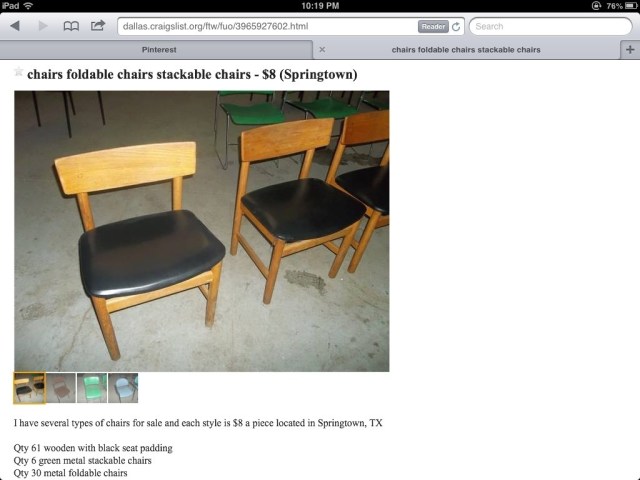The height and width of the screenshot is (480, 640).
Task: Close the chairs listing tab
Action: coord(321,49)
